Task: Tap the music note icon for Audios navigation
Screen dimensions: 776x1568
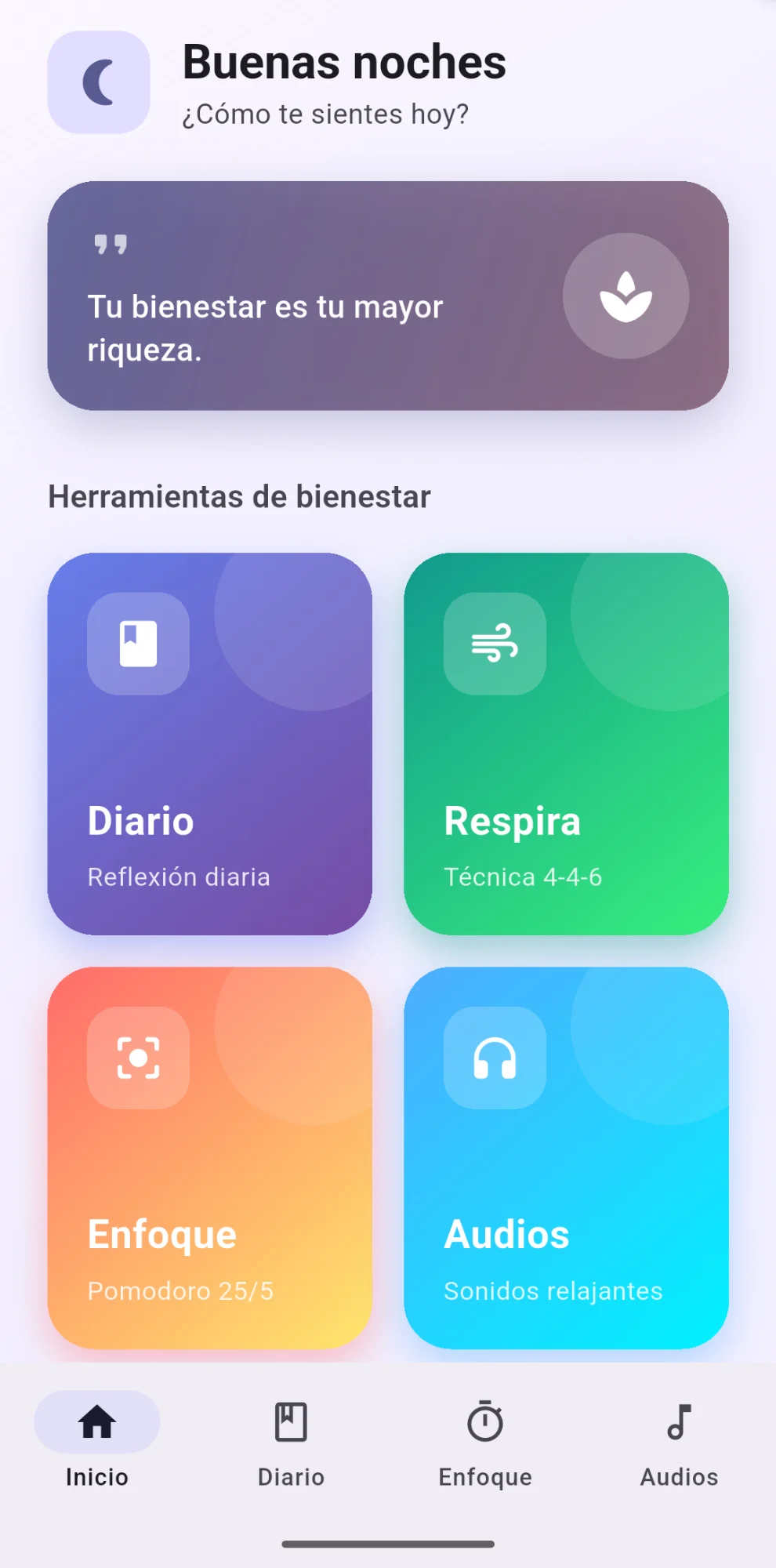Action: 679,1421
